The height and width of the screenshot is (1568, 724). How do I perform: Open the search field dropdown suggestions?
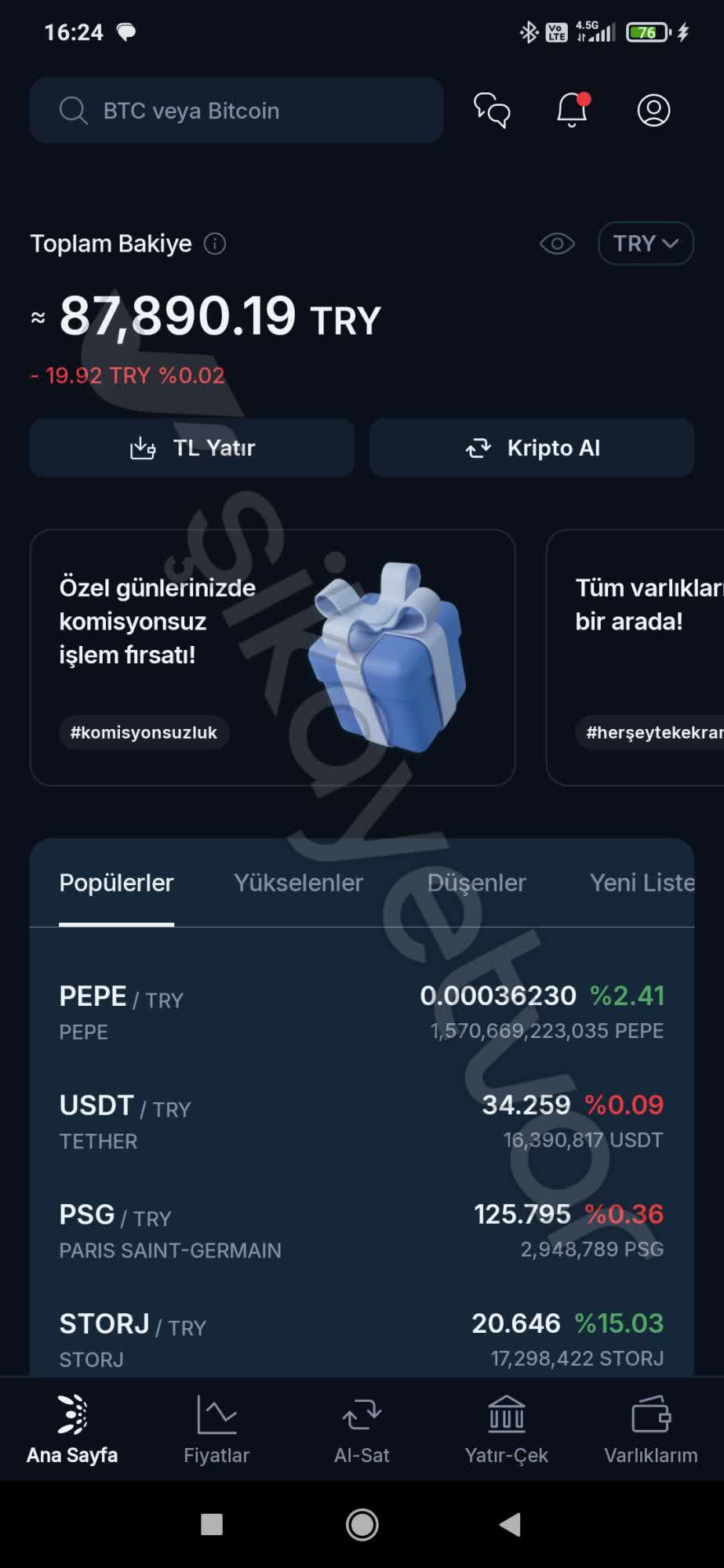235,111
